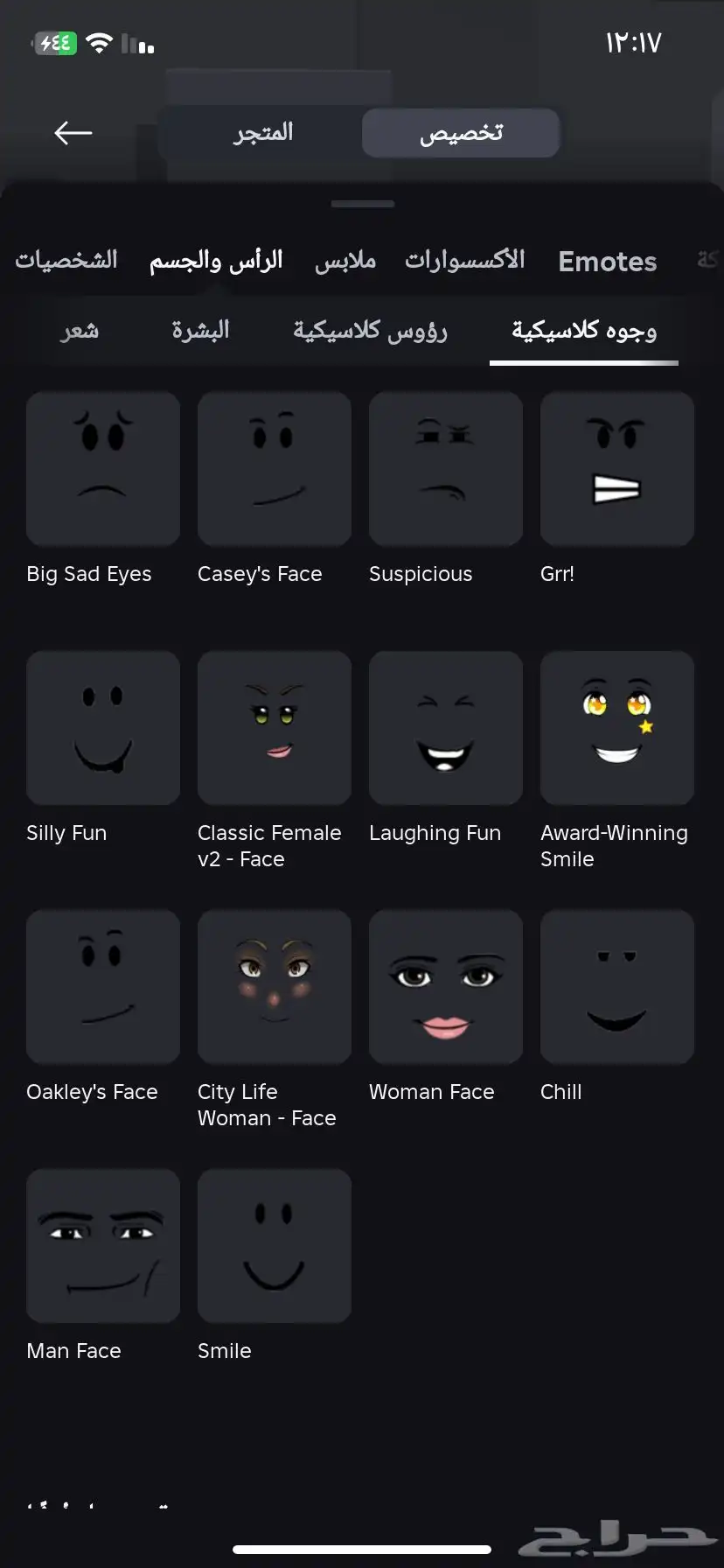Select the تخصيص tab

pyautogui.click(x=461, y=133)
